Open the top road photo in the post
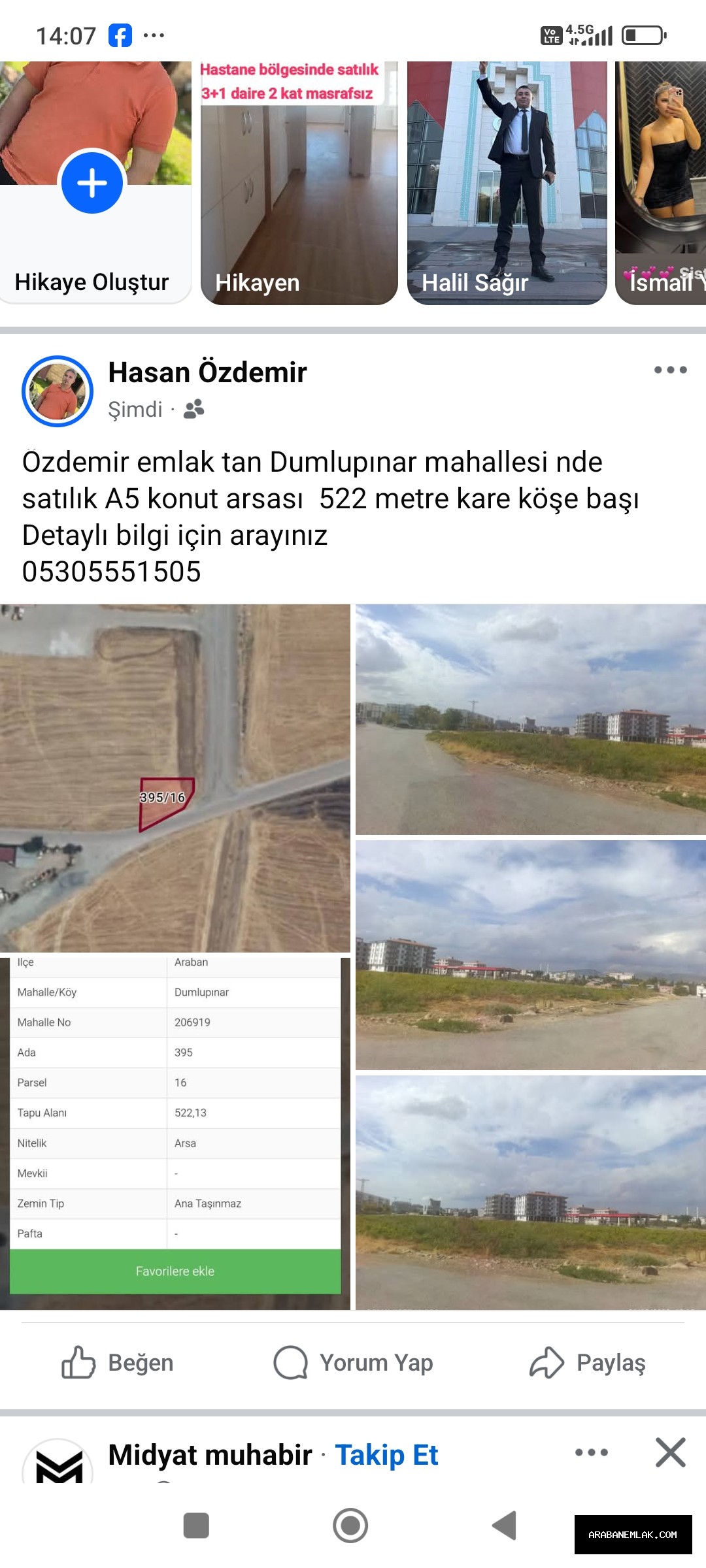Image resolution: width=706 pixels, height=1568 pixels. tap(530, 719)
